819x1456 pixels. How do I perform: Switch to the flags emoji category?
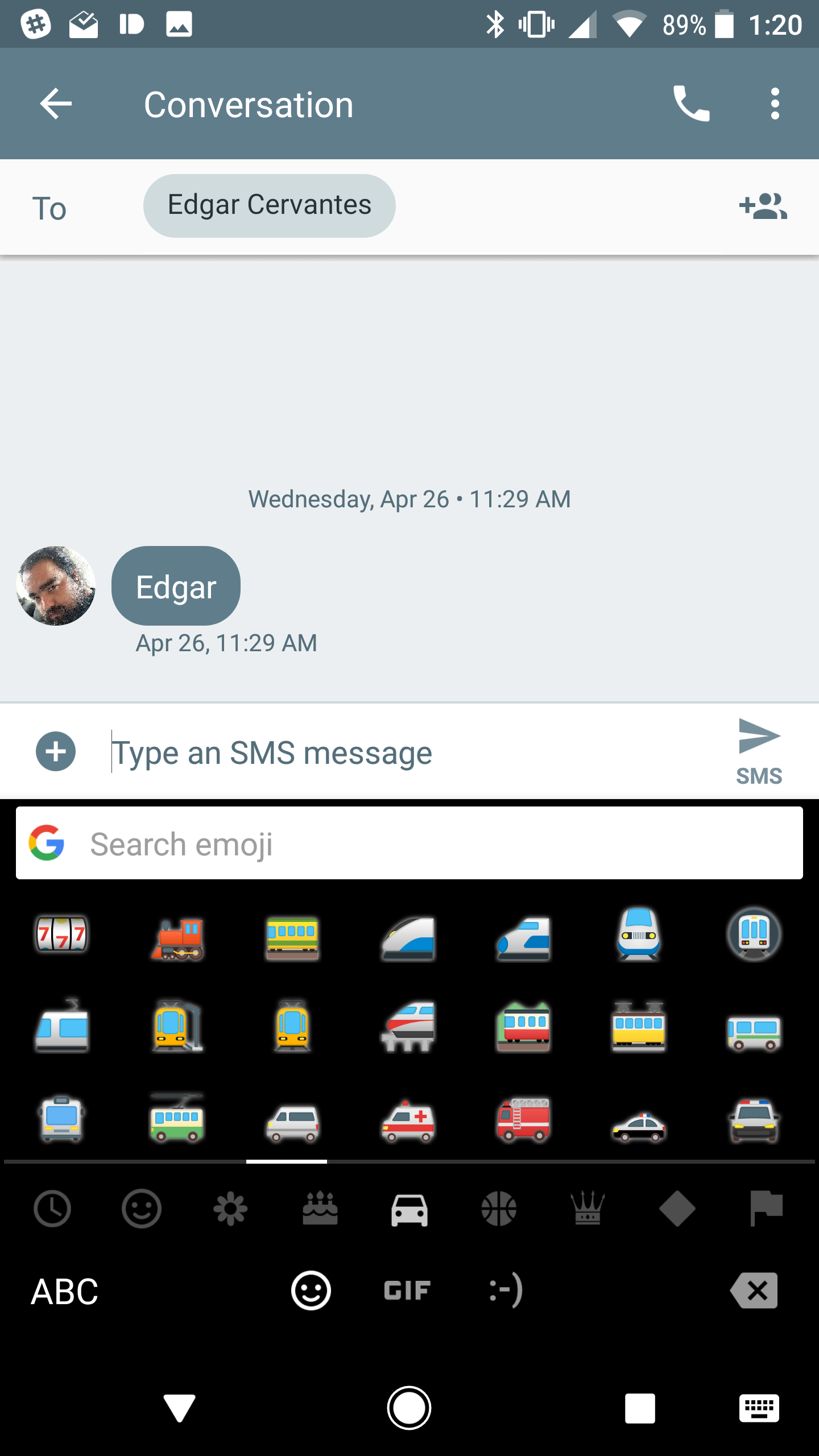(x=766, y=1209)
